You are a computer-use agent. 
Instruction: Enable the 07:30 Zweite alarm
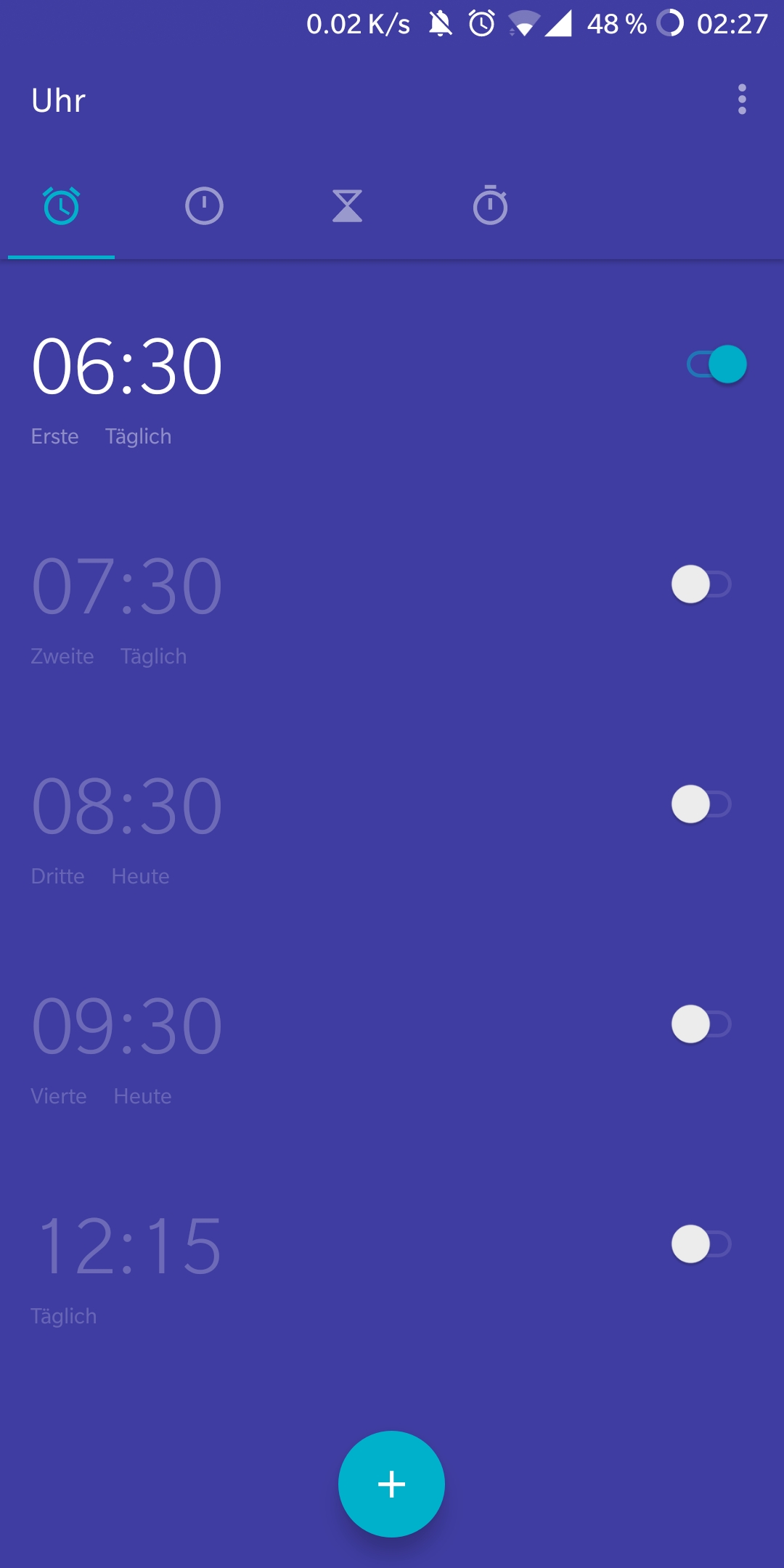[701, 584]
